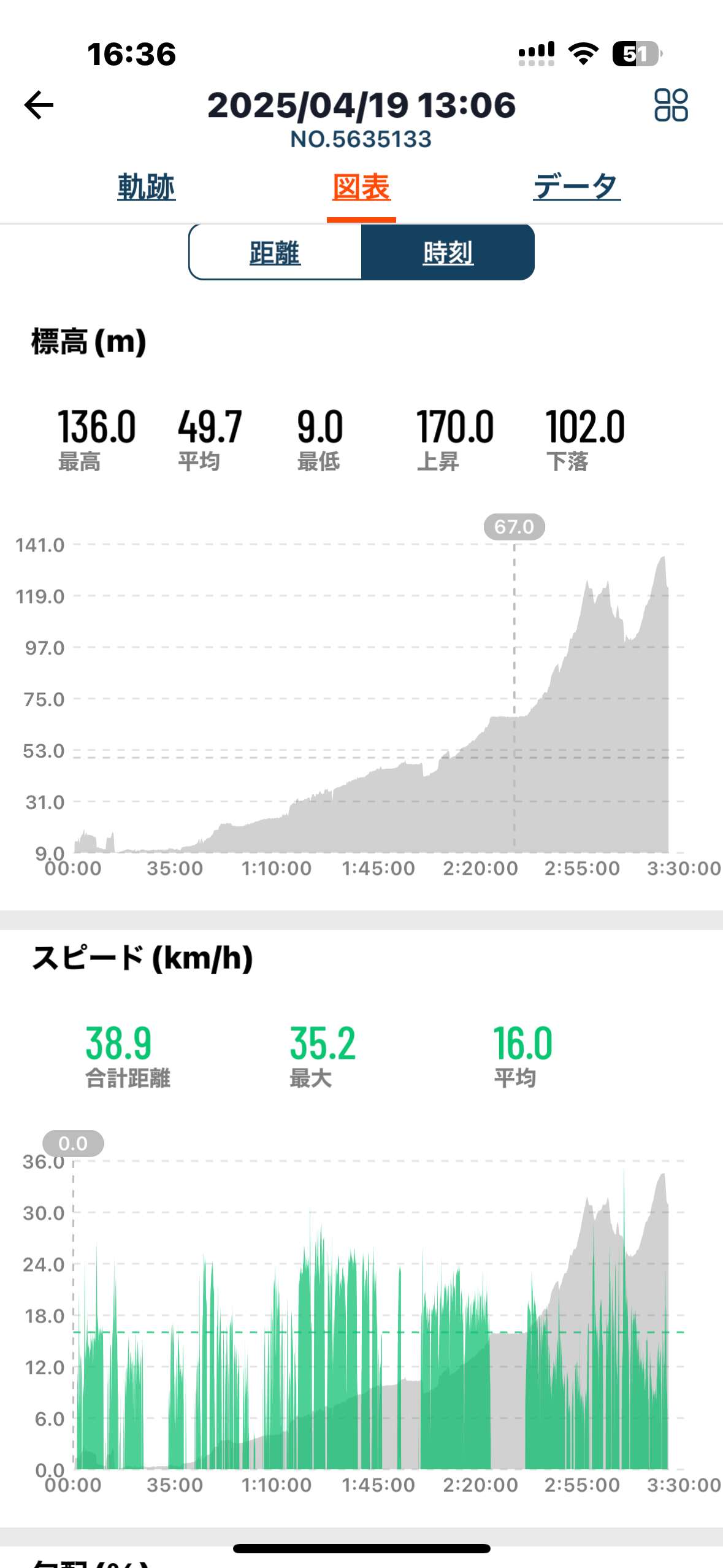723x1568 pixels.
Task: Go back using the arrow icon
Action: 39,106
